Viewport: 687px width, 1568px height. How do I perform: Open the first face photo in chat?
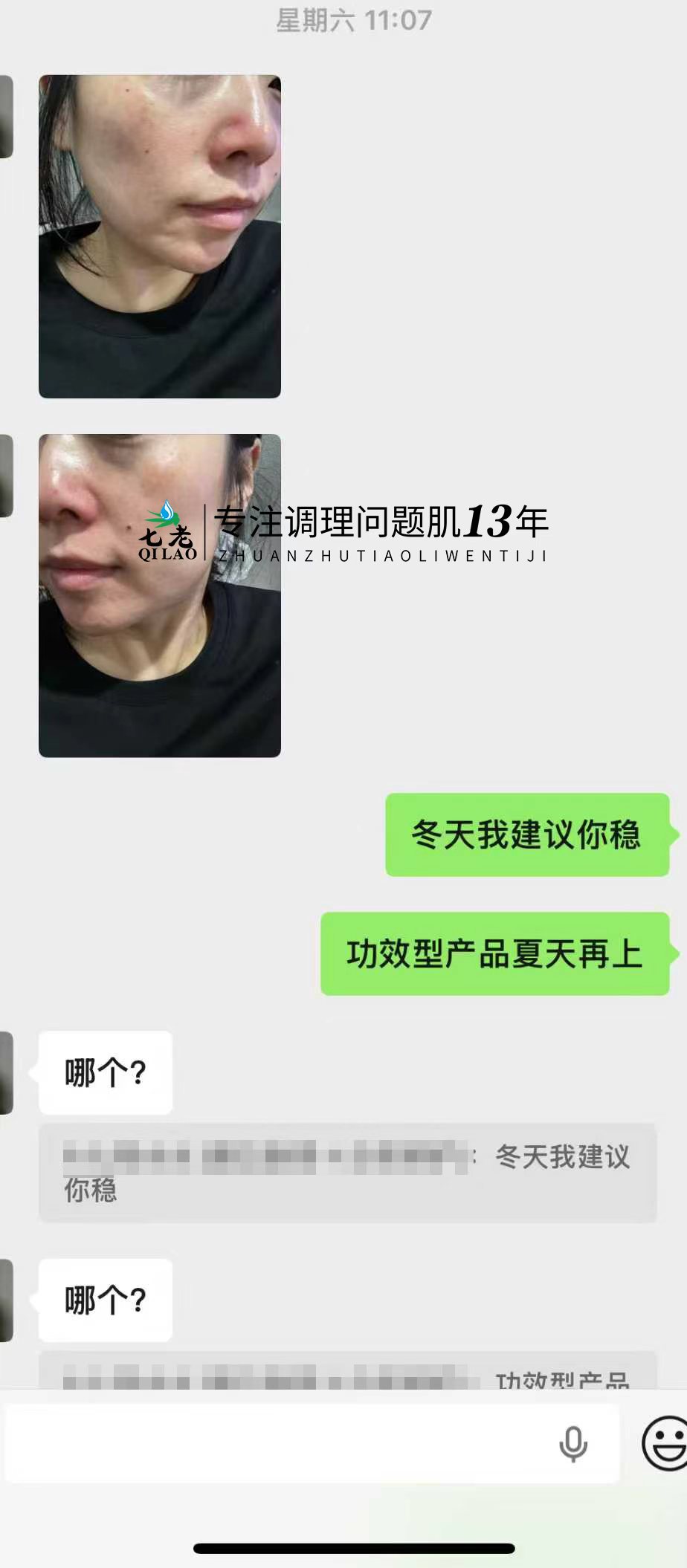click(160, 236)
